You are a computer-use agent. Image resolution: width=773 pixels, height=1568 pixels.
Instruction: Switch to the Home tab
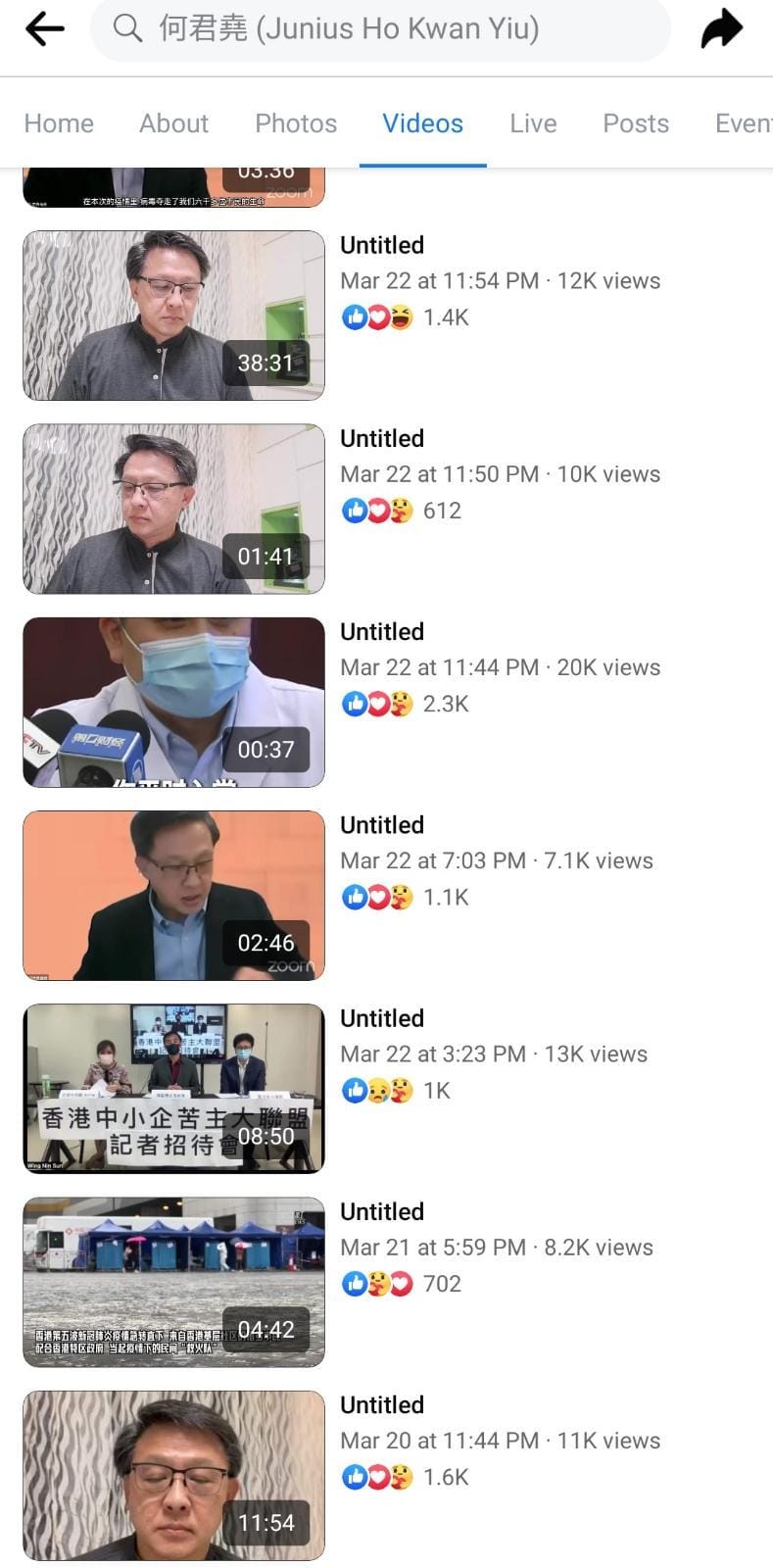59,123
